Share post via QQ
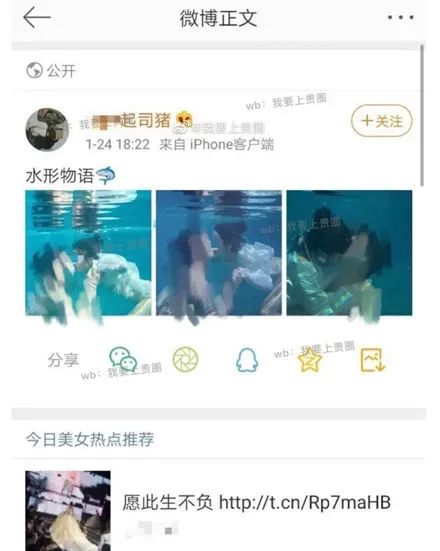The image size is (440, 551). click(247, 359)
